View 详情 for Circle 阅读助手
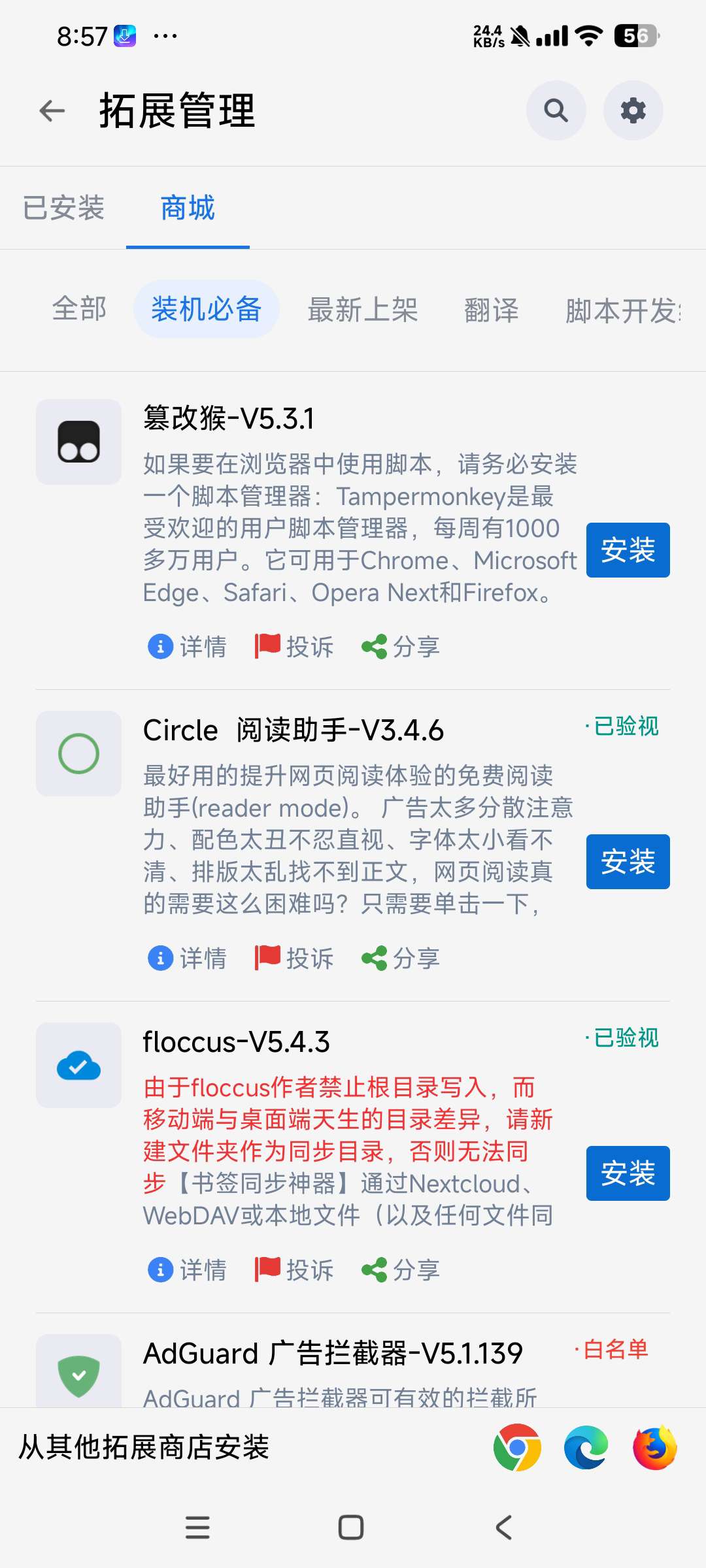The width and height of the screenshot is (706, 1568). click(x=188, y=958)
